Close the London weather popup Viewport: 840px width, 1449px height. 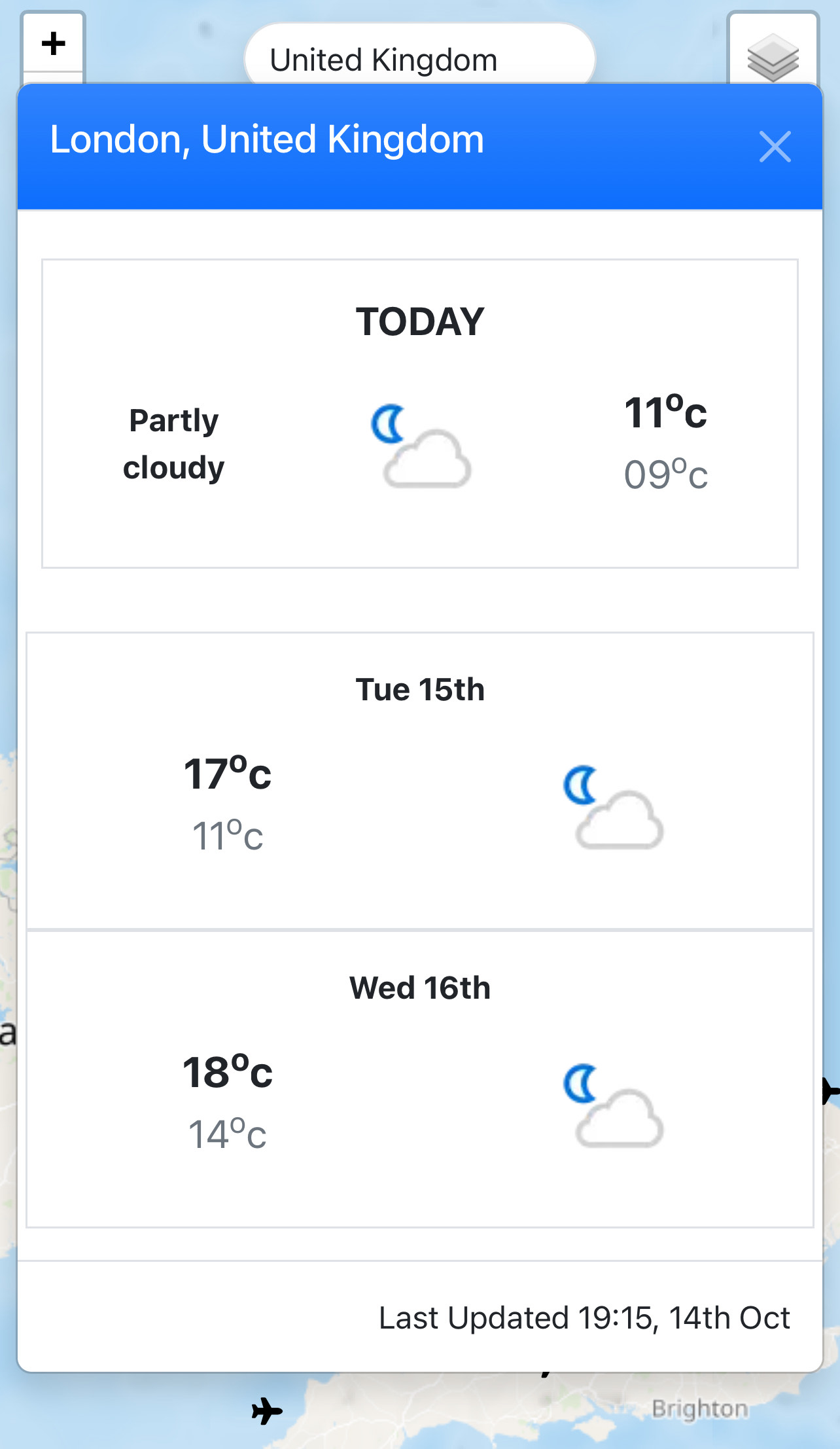(775, 146)
